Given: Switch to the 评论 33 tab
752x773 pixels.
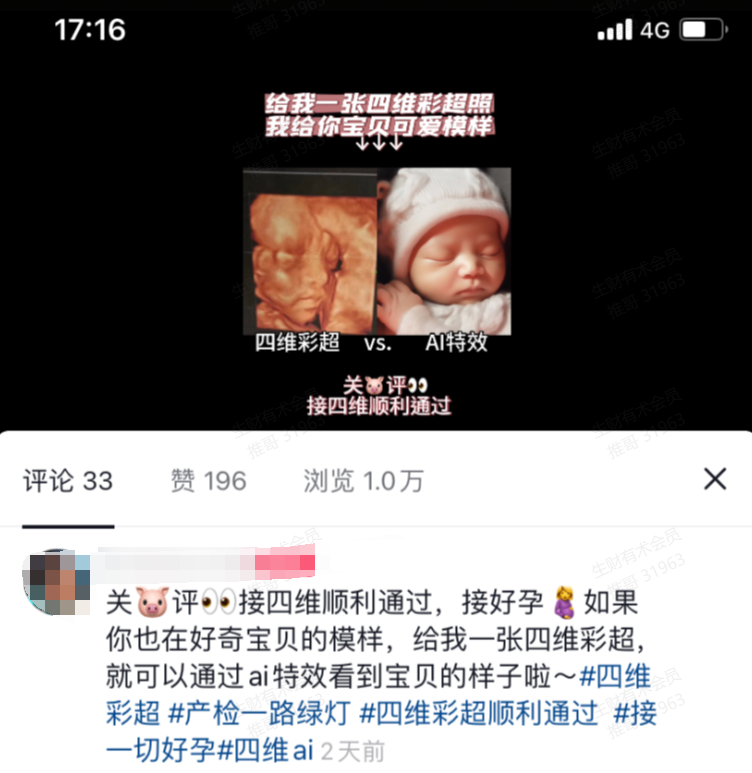Looking at the screenshot, I should click(x=68, y=481).
